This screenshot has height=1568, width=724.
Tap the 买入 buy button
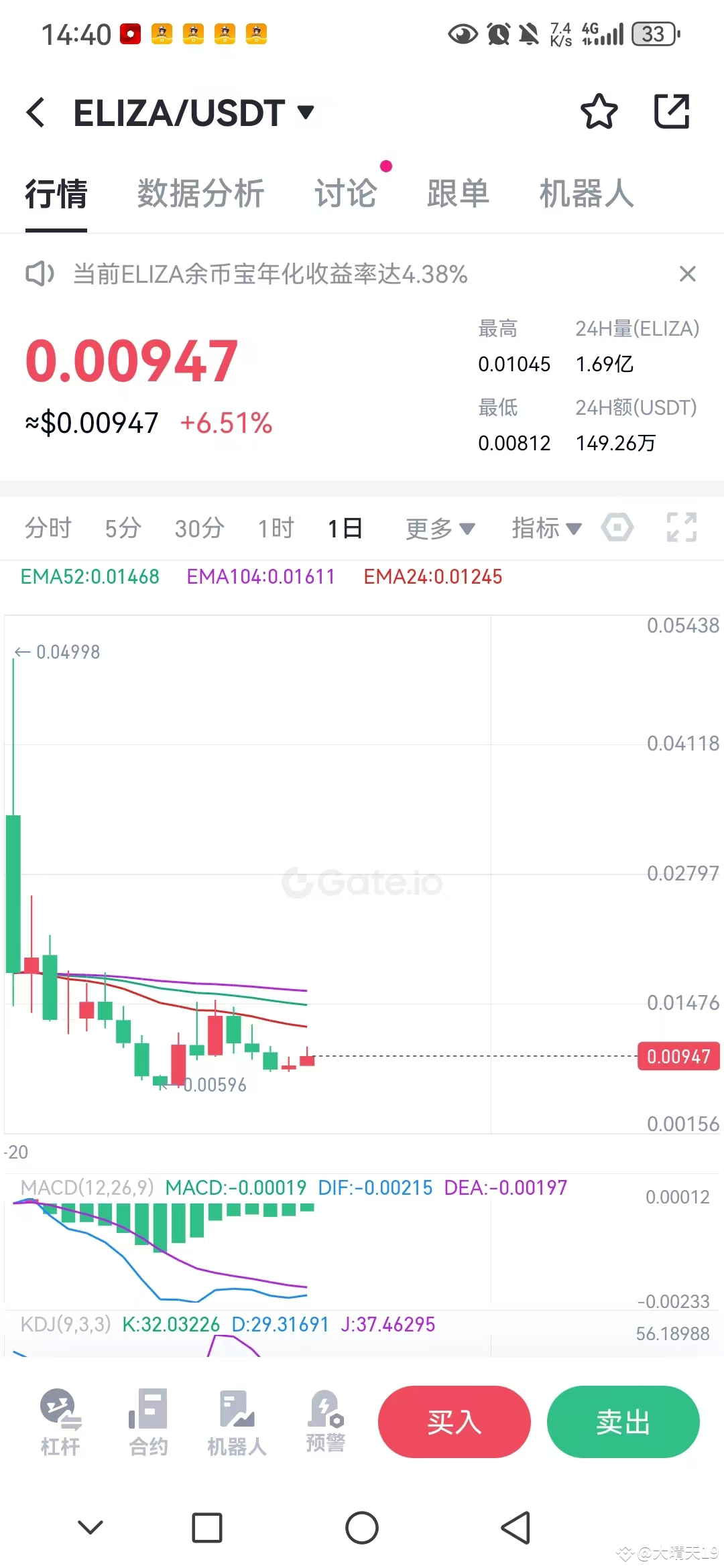455,1422
